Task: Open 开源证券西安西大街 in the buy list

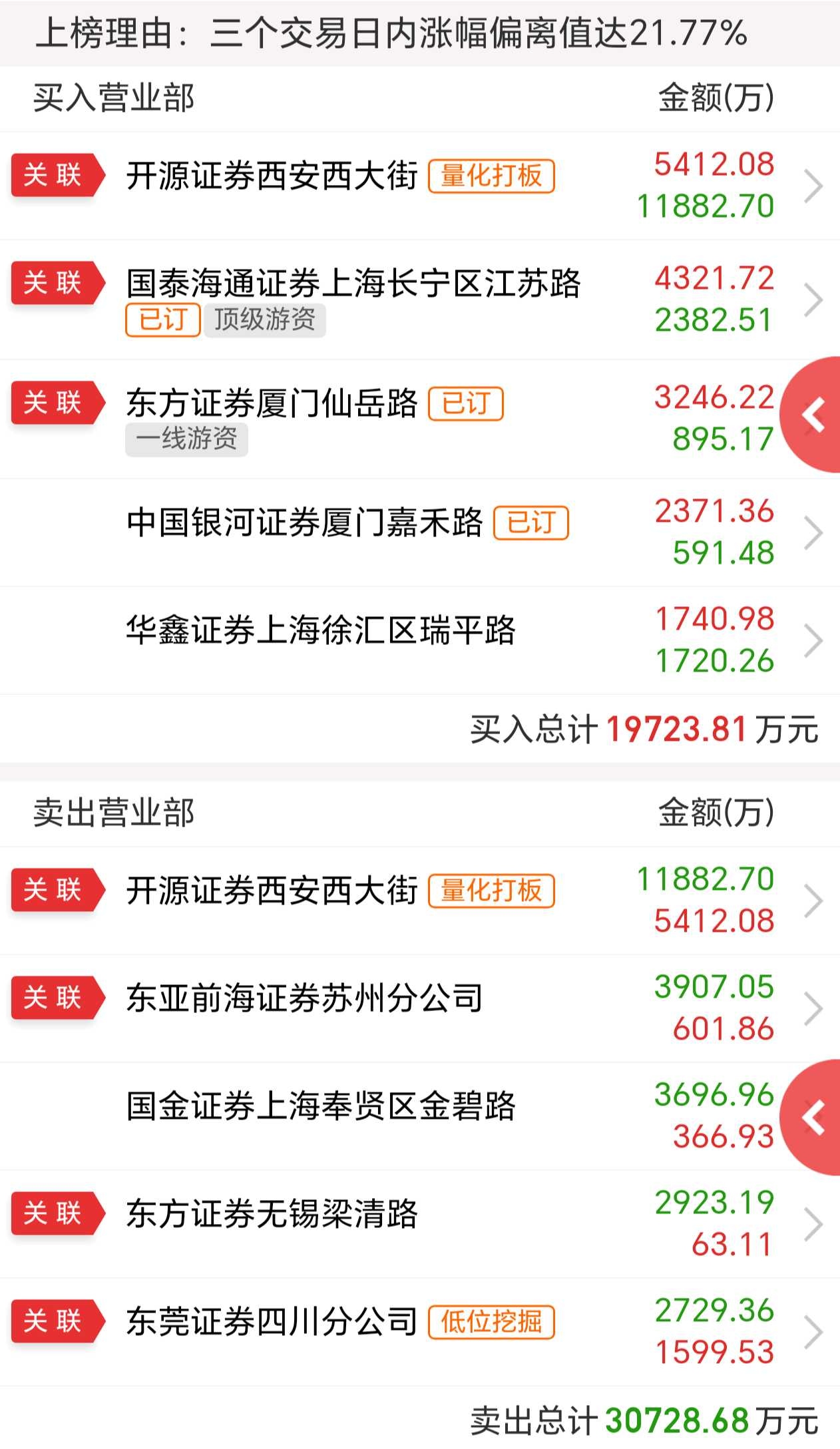Action: tap(272, 177)
